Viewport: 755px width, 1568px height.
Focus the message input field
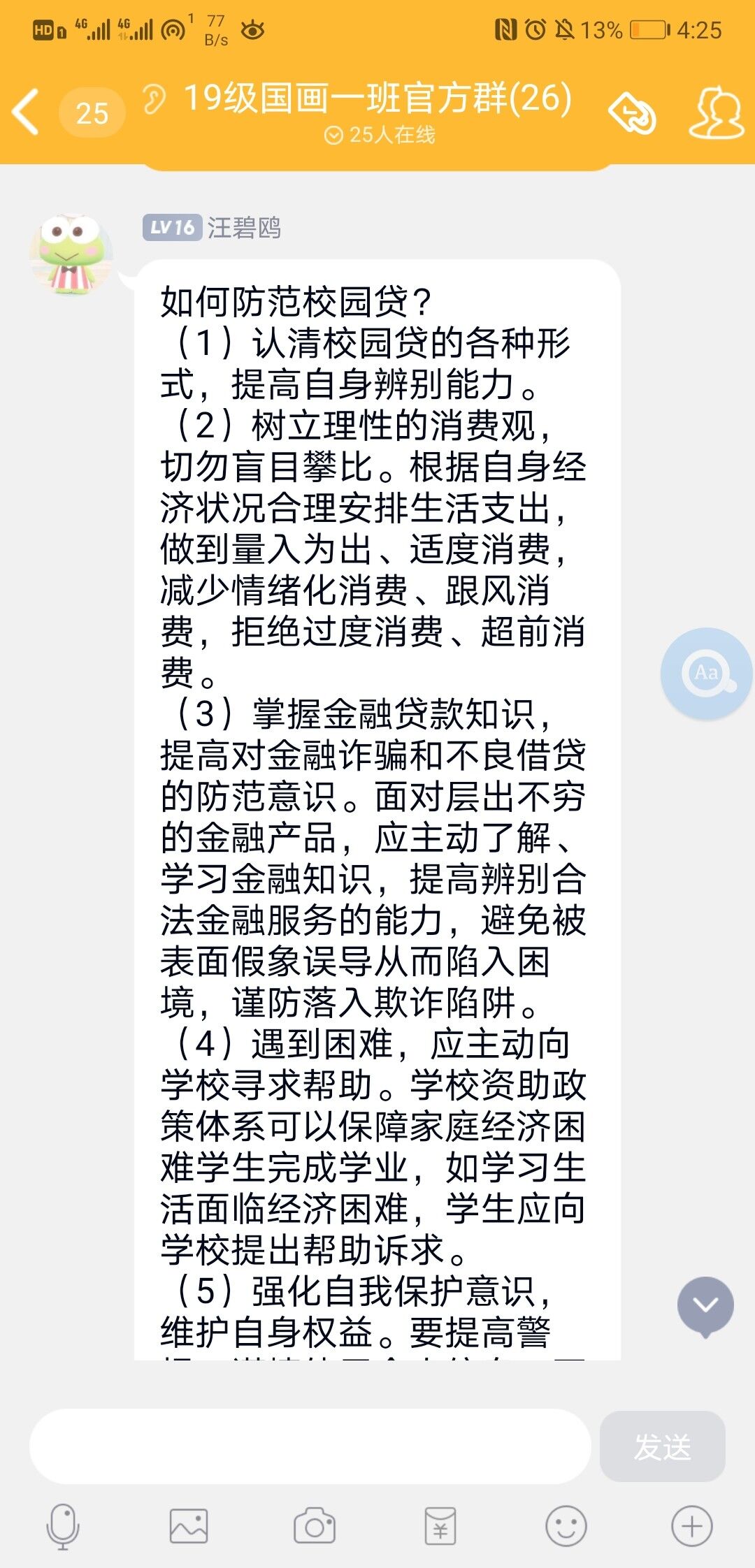coord(310,1446)
